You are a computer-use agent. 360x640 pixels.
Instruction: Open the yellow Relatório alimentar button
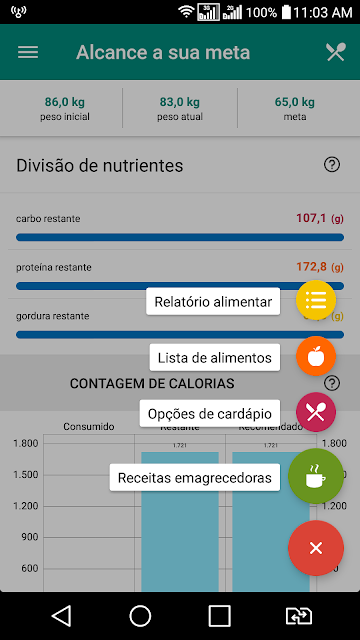pos(316,300)
